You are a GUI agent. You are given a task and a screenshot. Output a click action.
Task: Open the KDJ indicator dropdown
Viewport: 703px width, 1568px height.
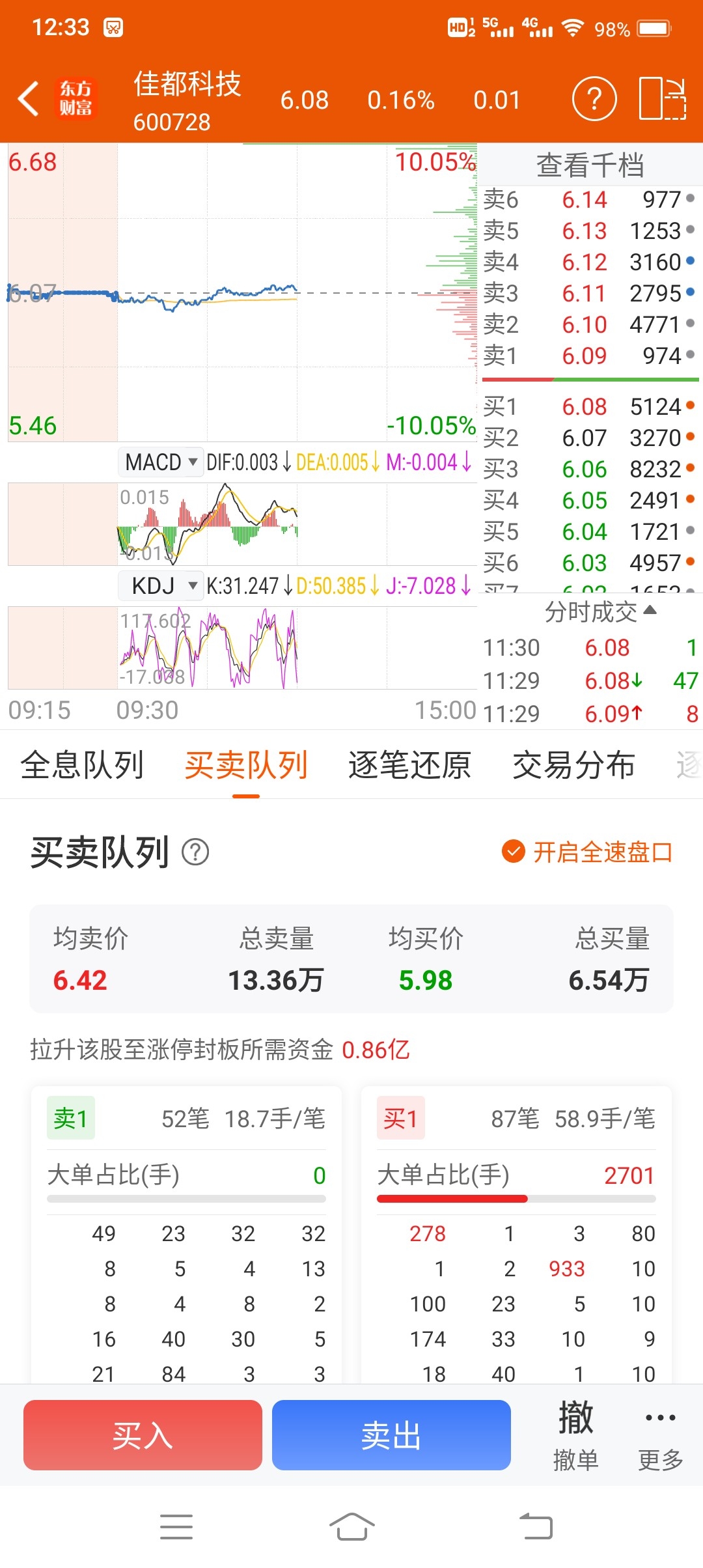[x=161, y=585]
